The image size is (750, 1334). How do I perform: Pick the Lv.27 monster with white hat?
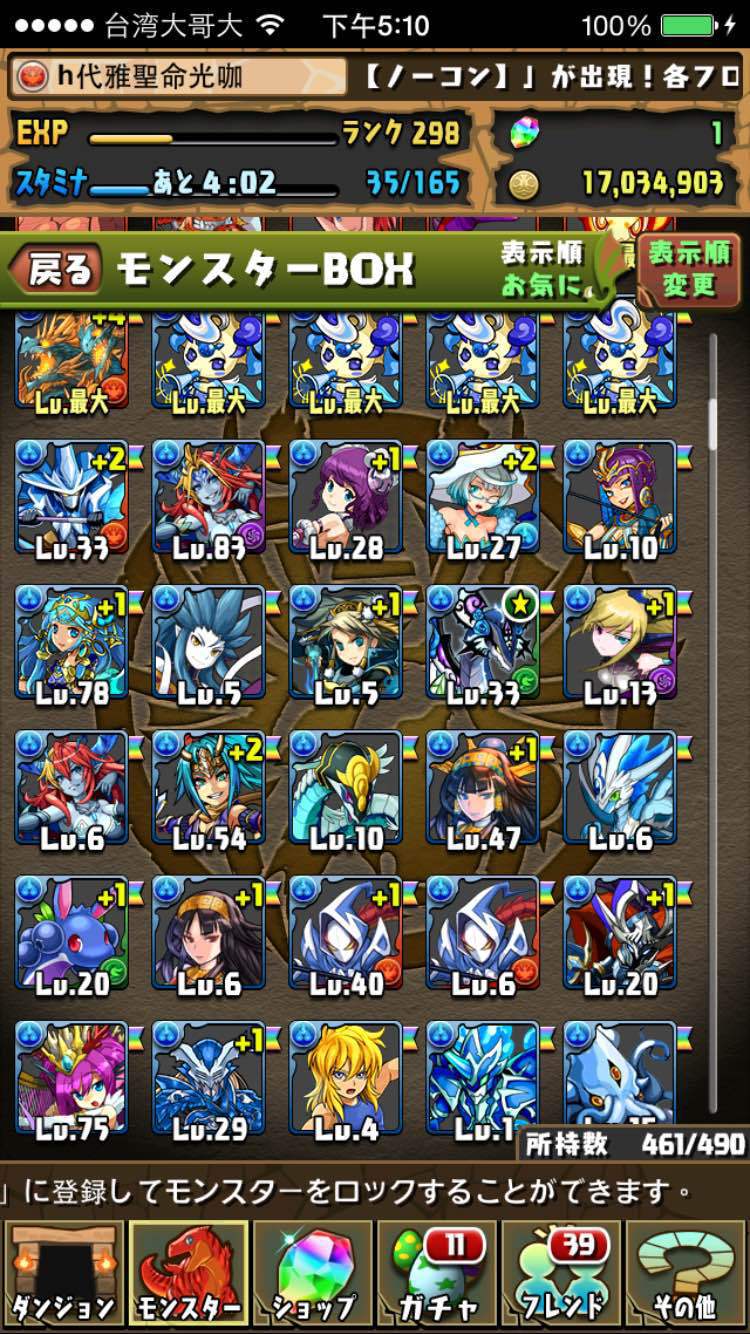pos(483,499)
